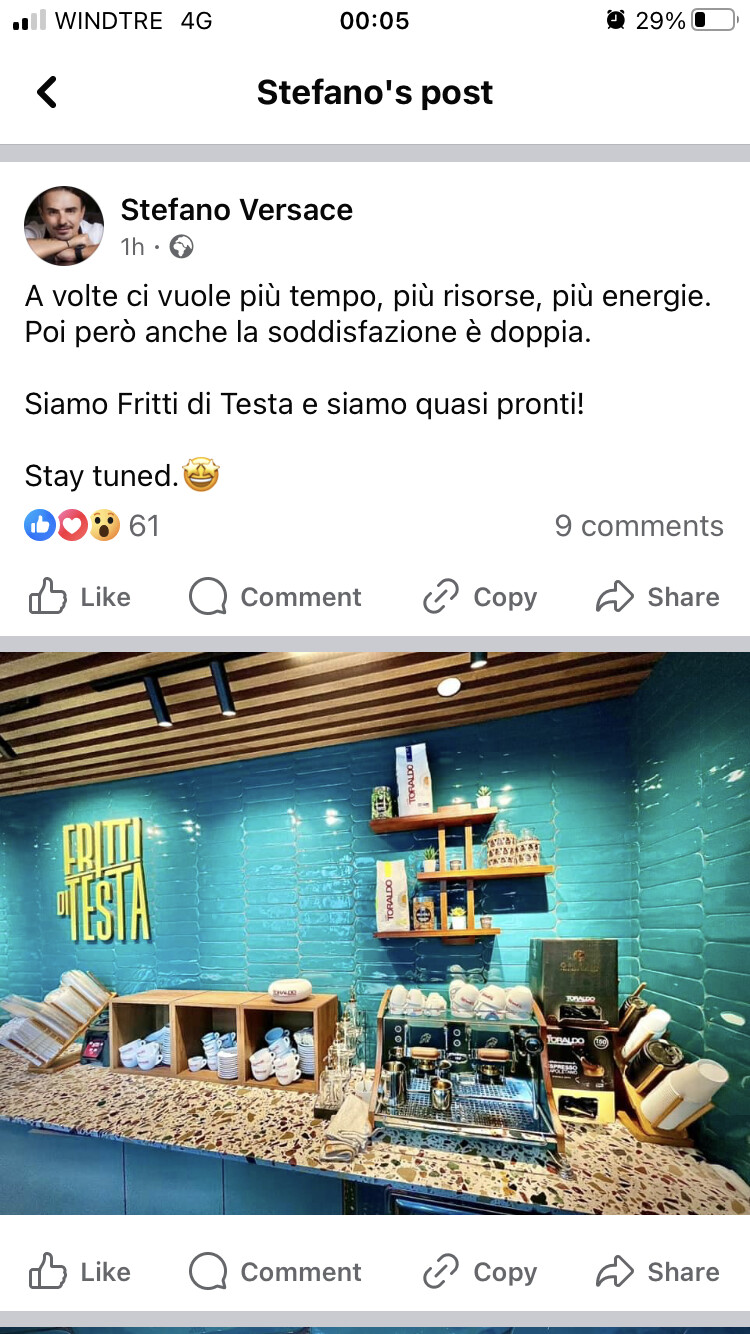
Task: View the 61 reactions on the post
Action: [x=92, y=525]
